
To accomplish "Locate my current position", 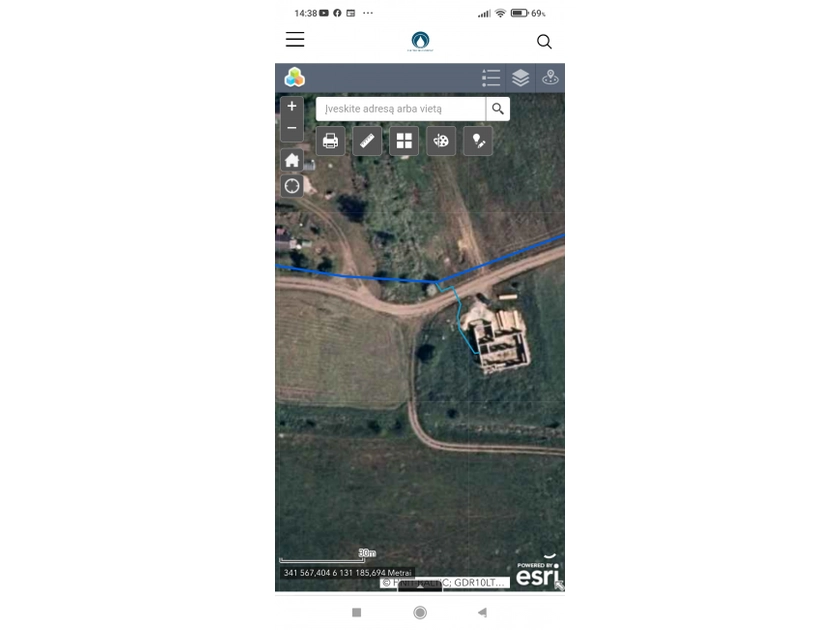I will coord(292,186).
